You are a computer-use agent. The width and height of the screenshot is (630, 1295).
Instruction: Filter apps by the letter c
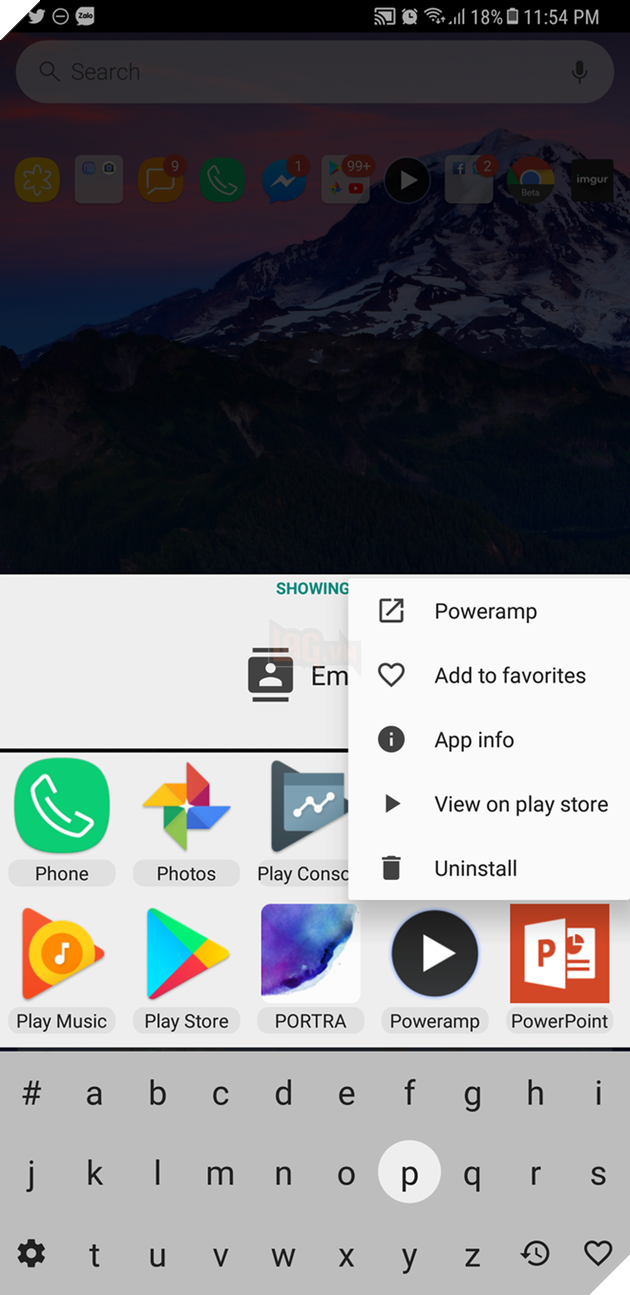tap(220, 1094)
